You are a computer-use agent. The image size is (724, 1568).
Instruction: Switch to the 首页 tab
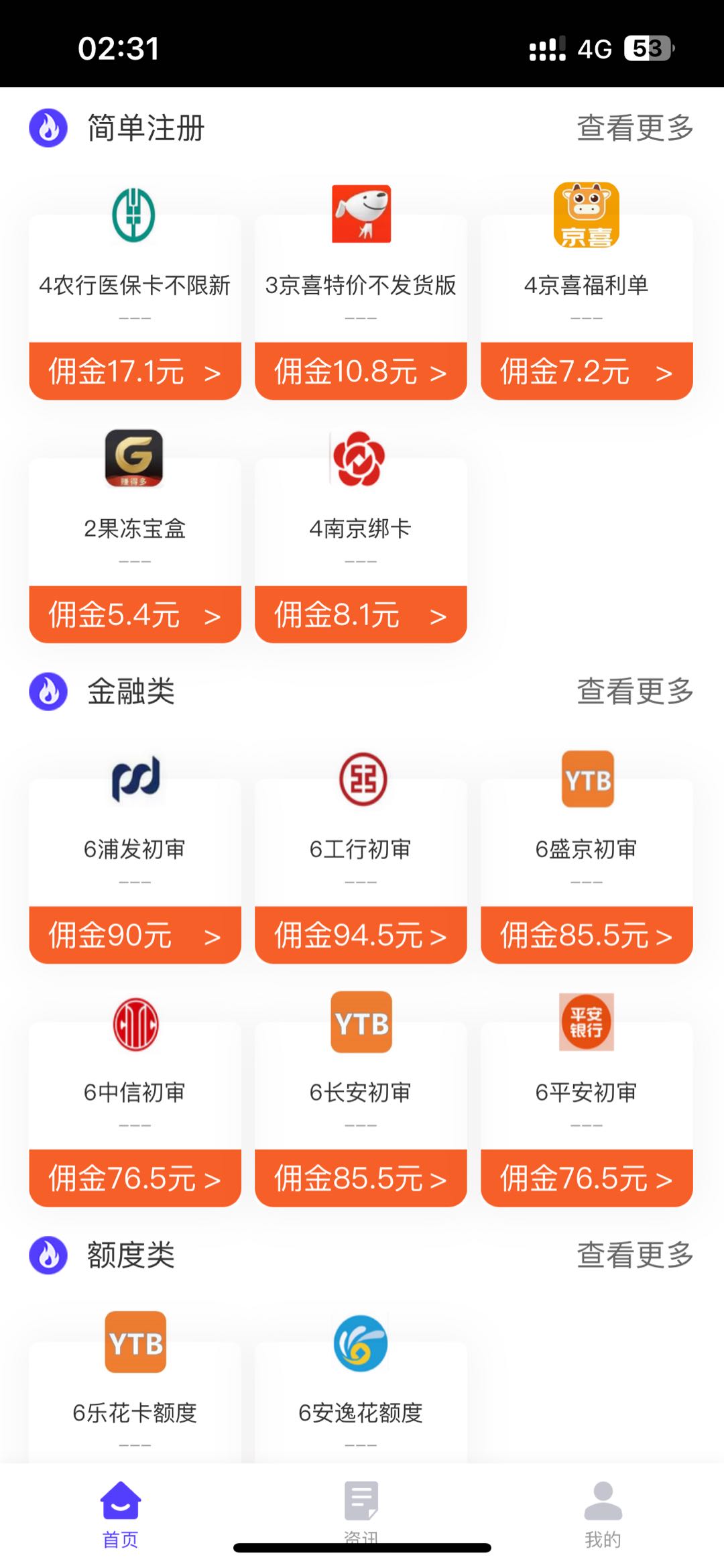click(121, 1514)
